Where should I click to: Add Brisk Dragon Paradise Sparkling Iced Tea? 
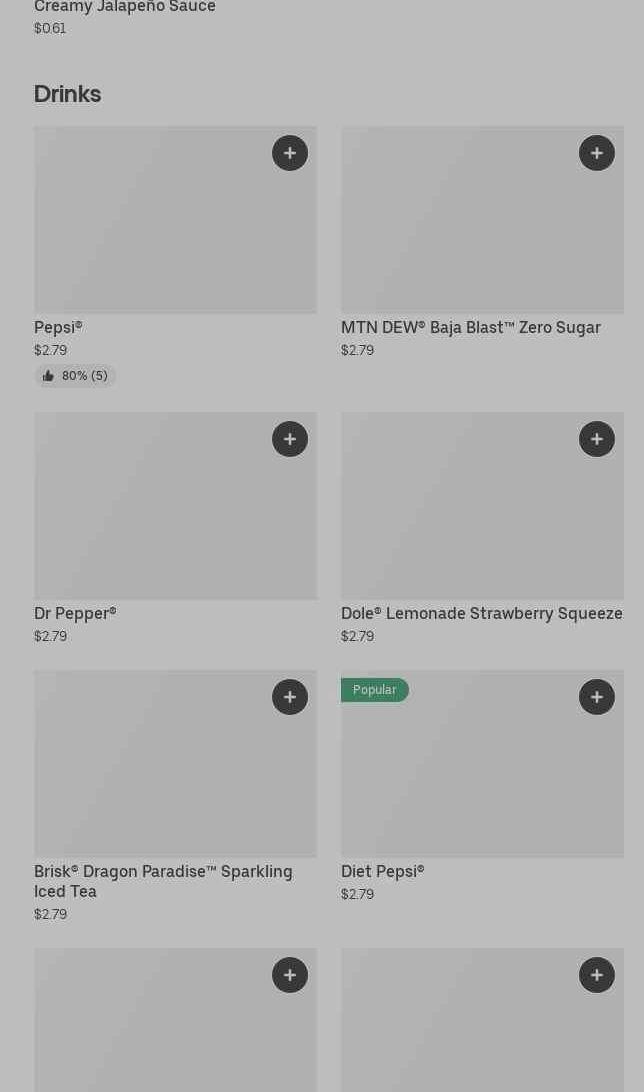pos(290,697)
